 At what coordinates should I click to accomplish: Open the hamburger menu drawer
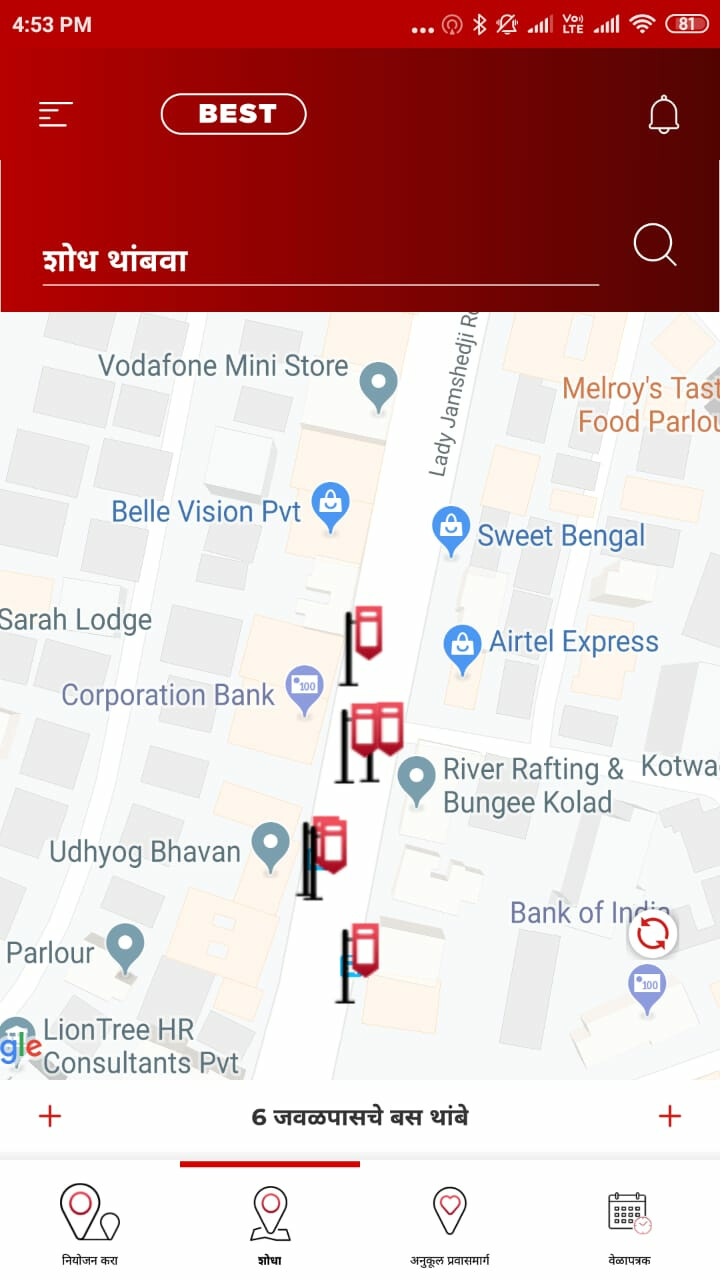(x=55, y=115)
